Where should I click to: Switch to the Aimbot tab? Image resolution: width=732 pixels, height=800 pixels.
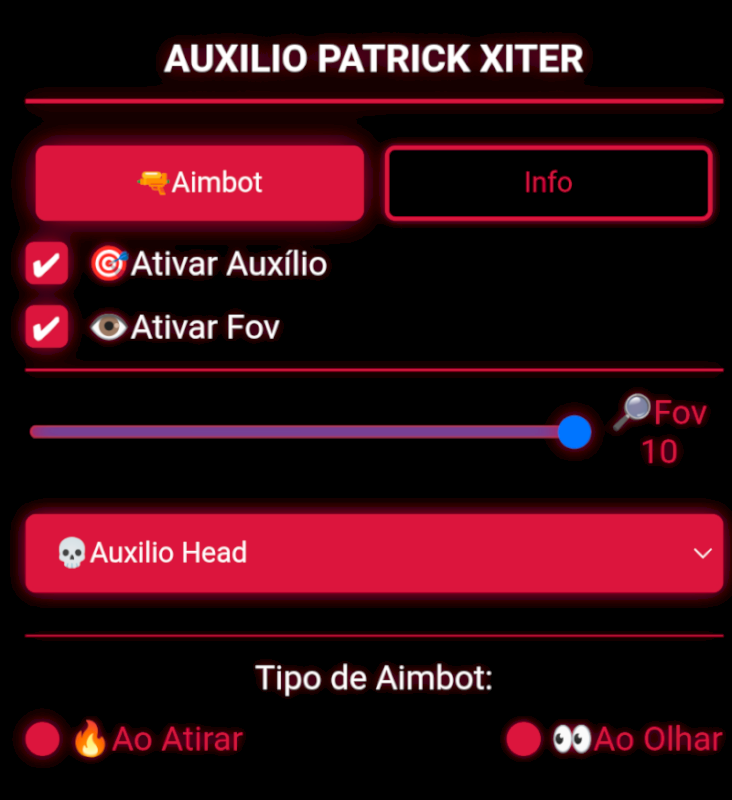click(199, 183)
